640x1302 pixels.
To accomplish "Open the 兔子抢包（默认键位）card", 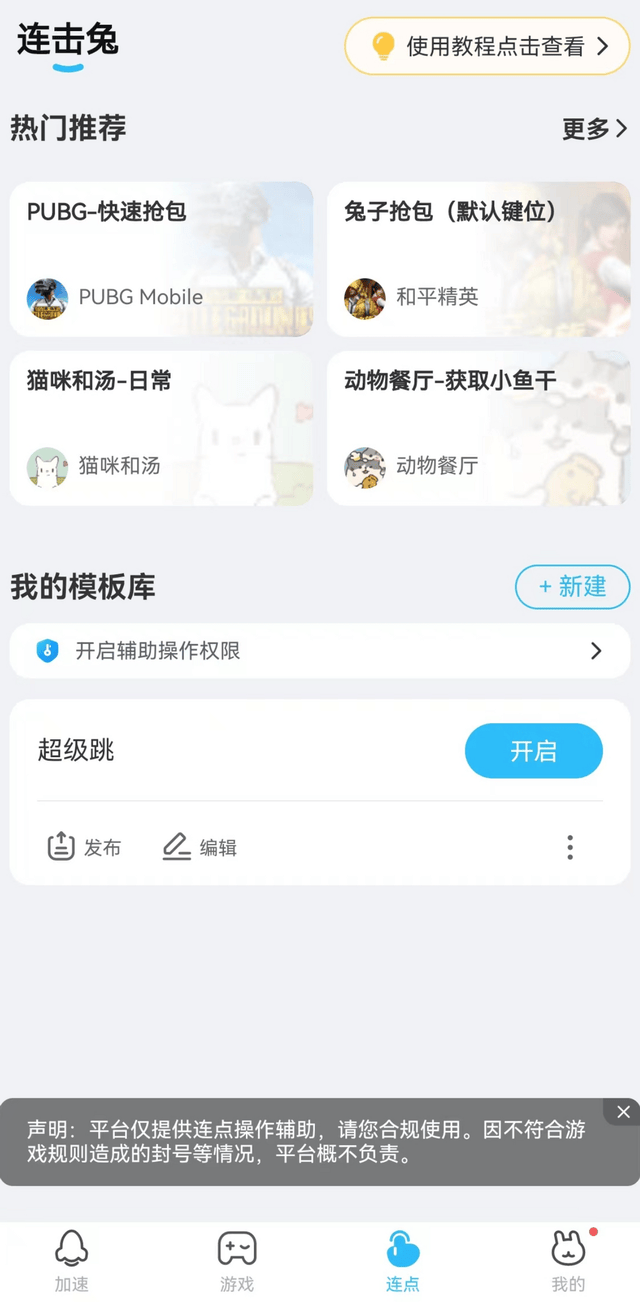I will point(478,258).
